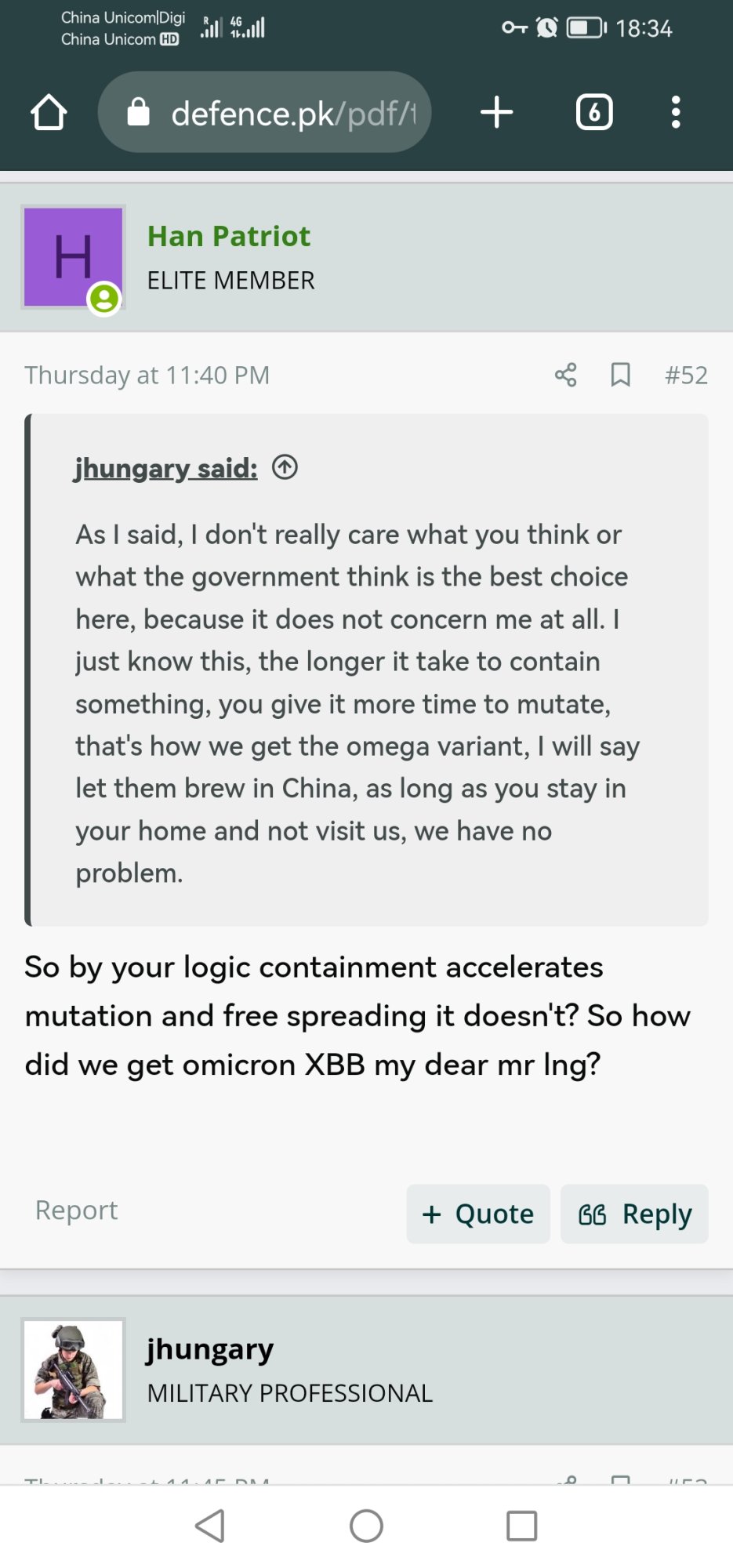Reply to Han Patriot's post
The width and height of the screenshot is (733, 1568).
(634, 1214)
